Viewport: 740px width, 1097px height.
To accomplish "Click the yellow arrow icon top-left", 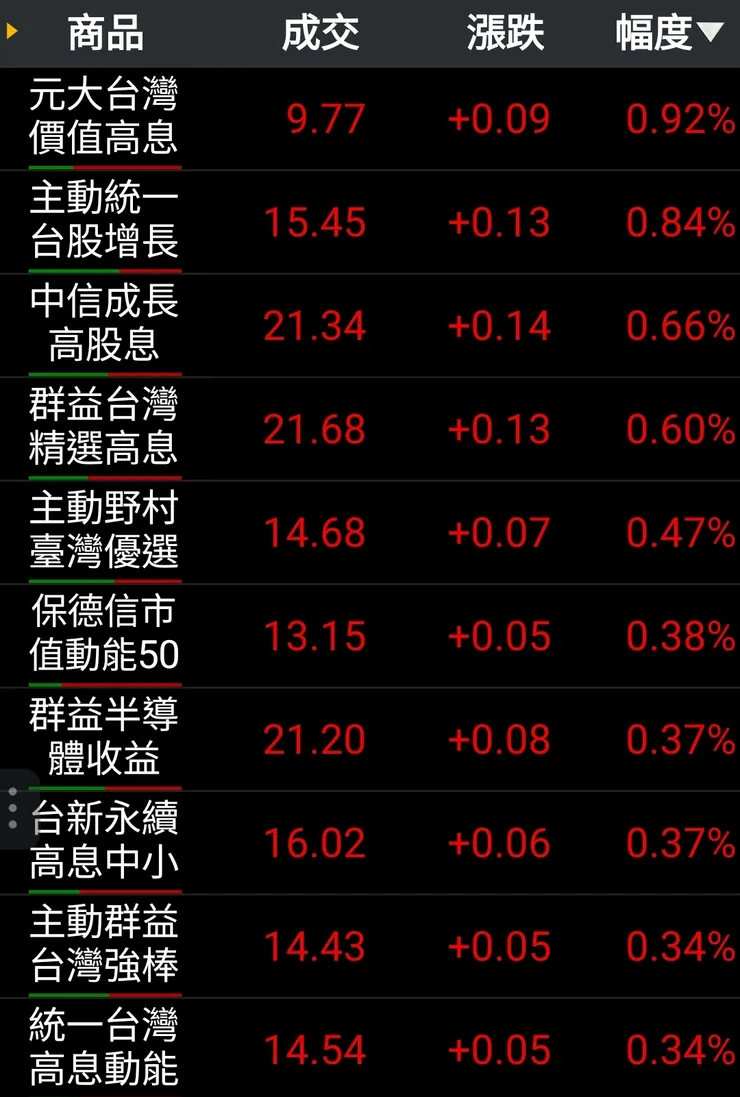I will pos(11,29).
